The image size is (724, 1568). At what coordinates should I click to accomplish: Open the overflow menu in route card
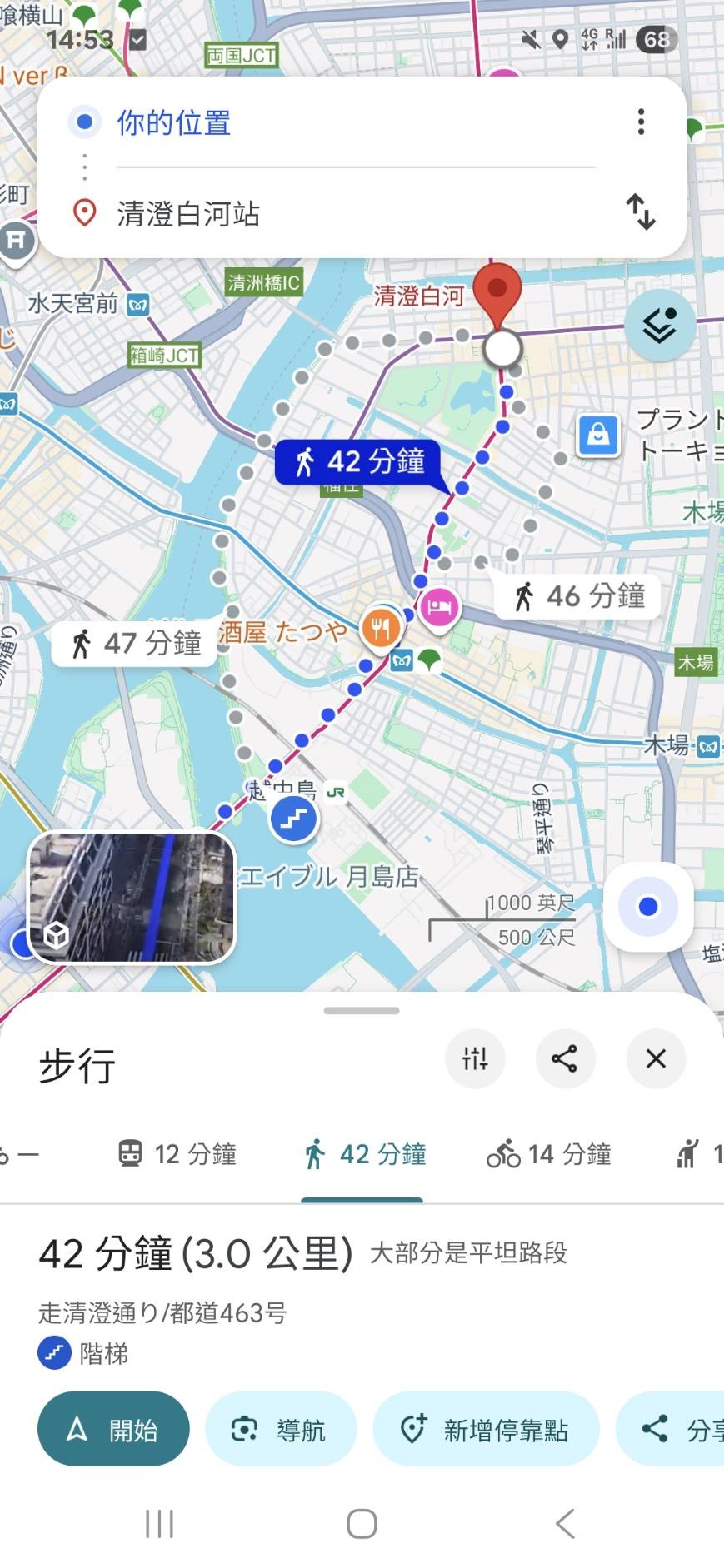click(x=640, y=122)
